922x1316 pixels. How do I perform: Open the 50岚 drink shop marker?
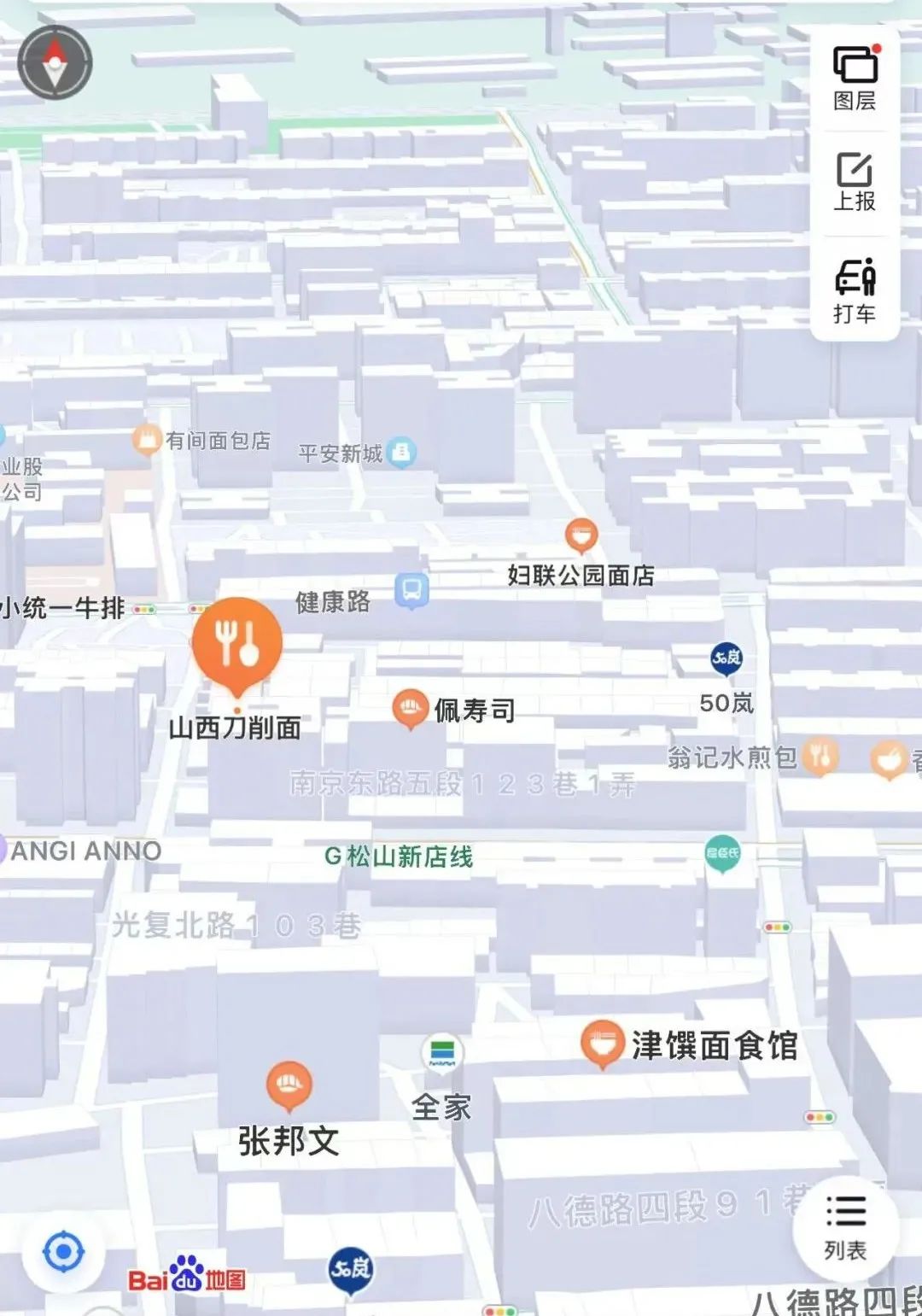click(x=727, y=658)
